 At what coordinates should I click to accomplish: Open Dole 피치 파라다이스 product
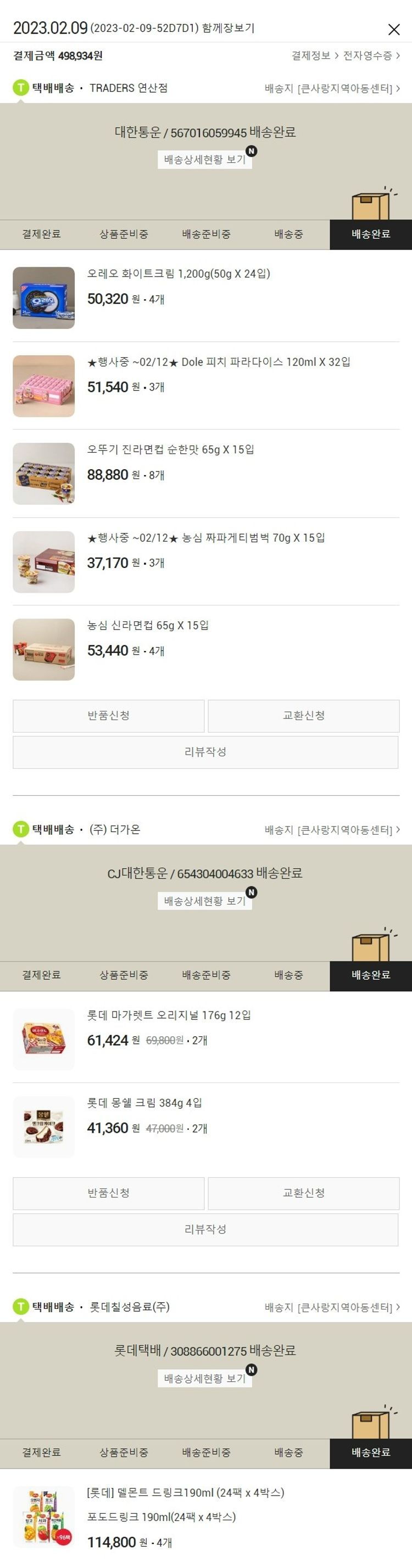coord(218,362)
